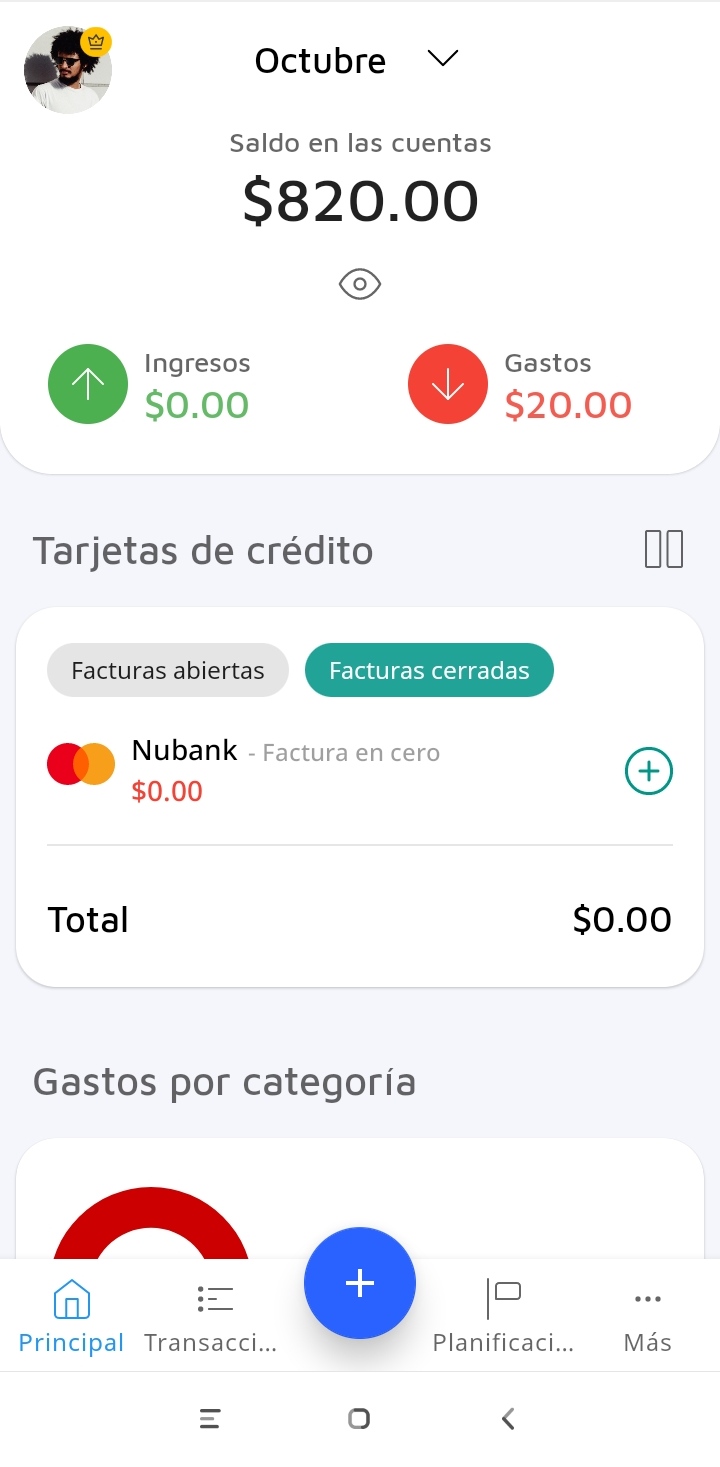
Task: Switch to the Planificación tab
Action: 503,1317
